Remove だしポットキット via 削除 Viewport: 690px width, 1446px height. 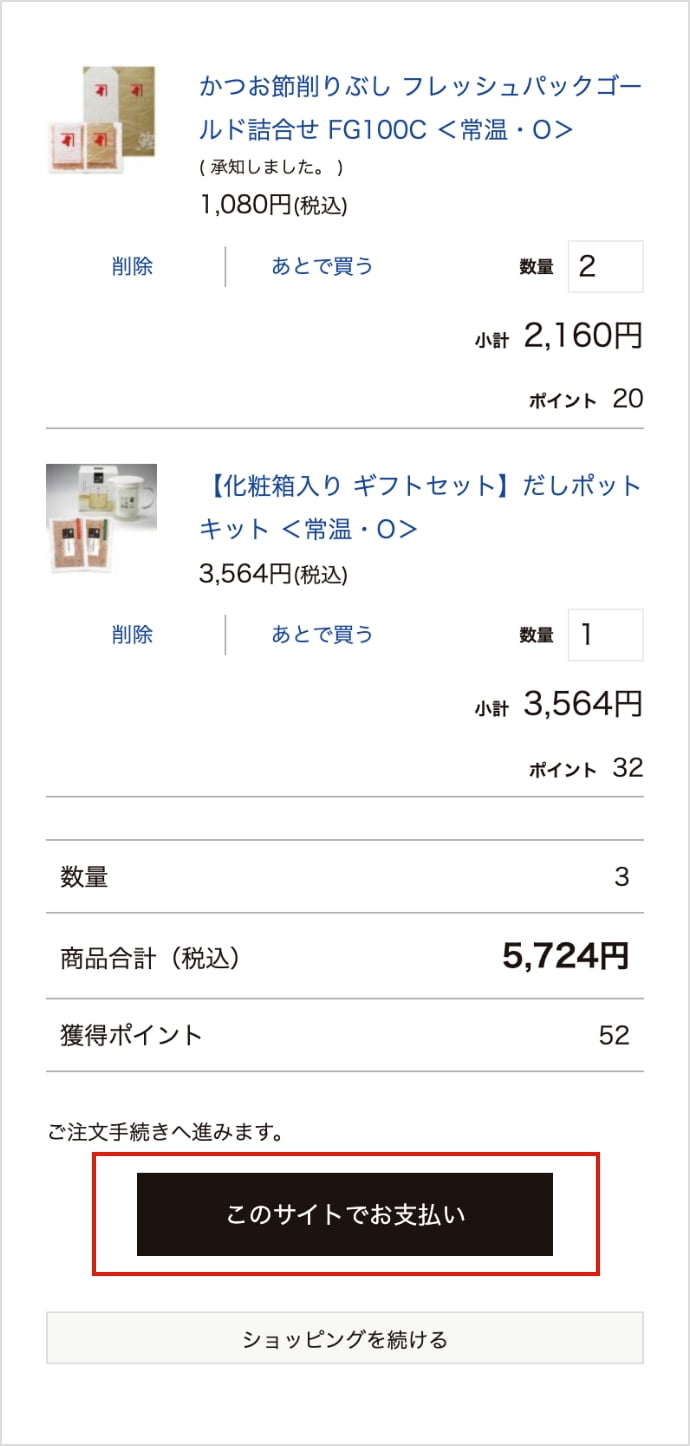point(132,634)
